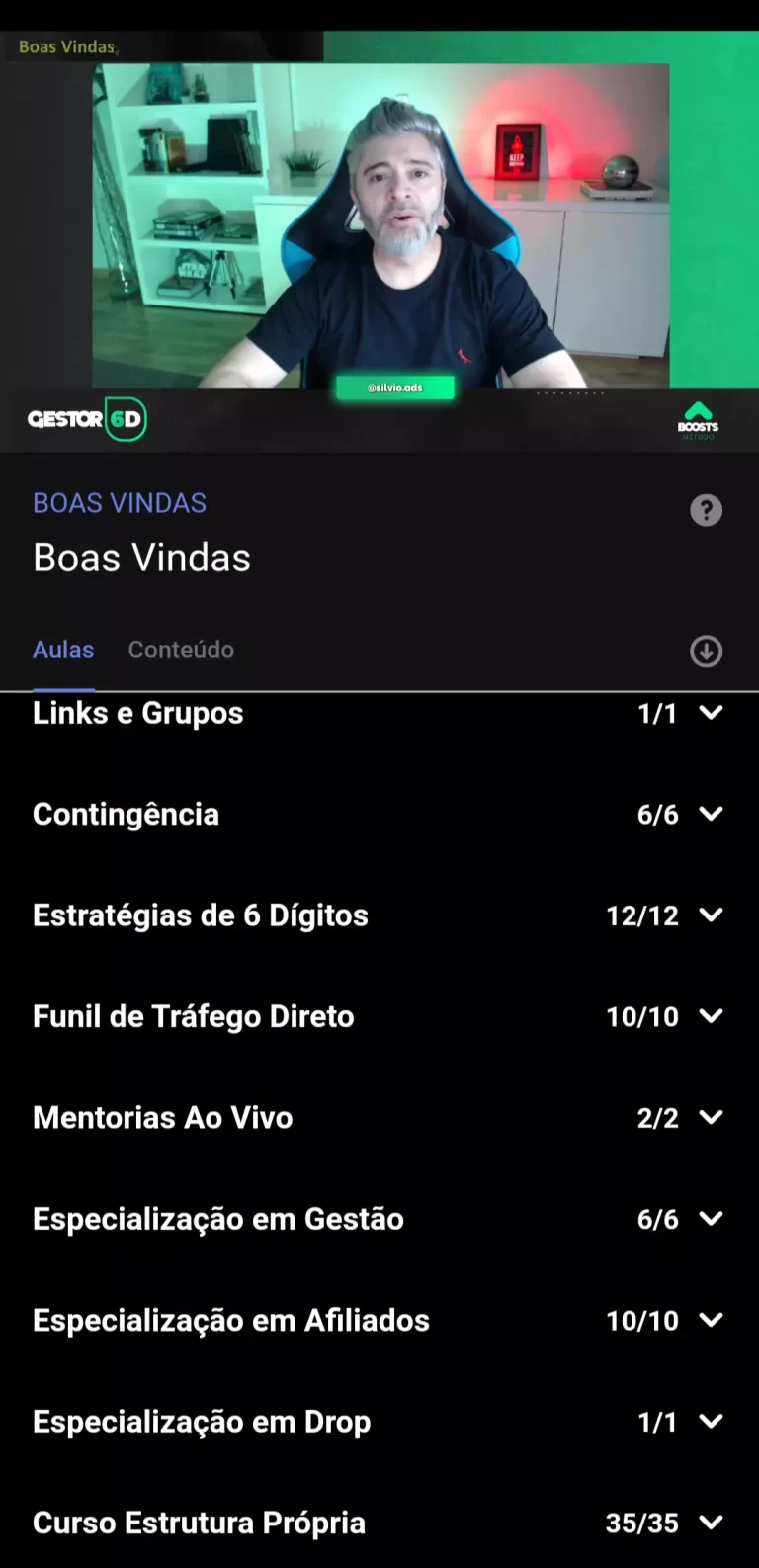
Task: Expand the Contingência section
Action: click(379, 814)
